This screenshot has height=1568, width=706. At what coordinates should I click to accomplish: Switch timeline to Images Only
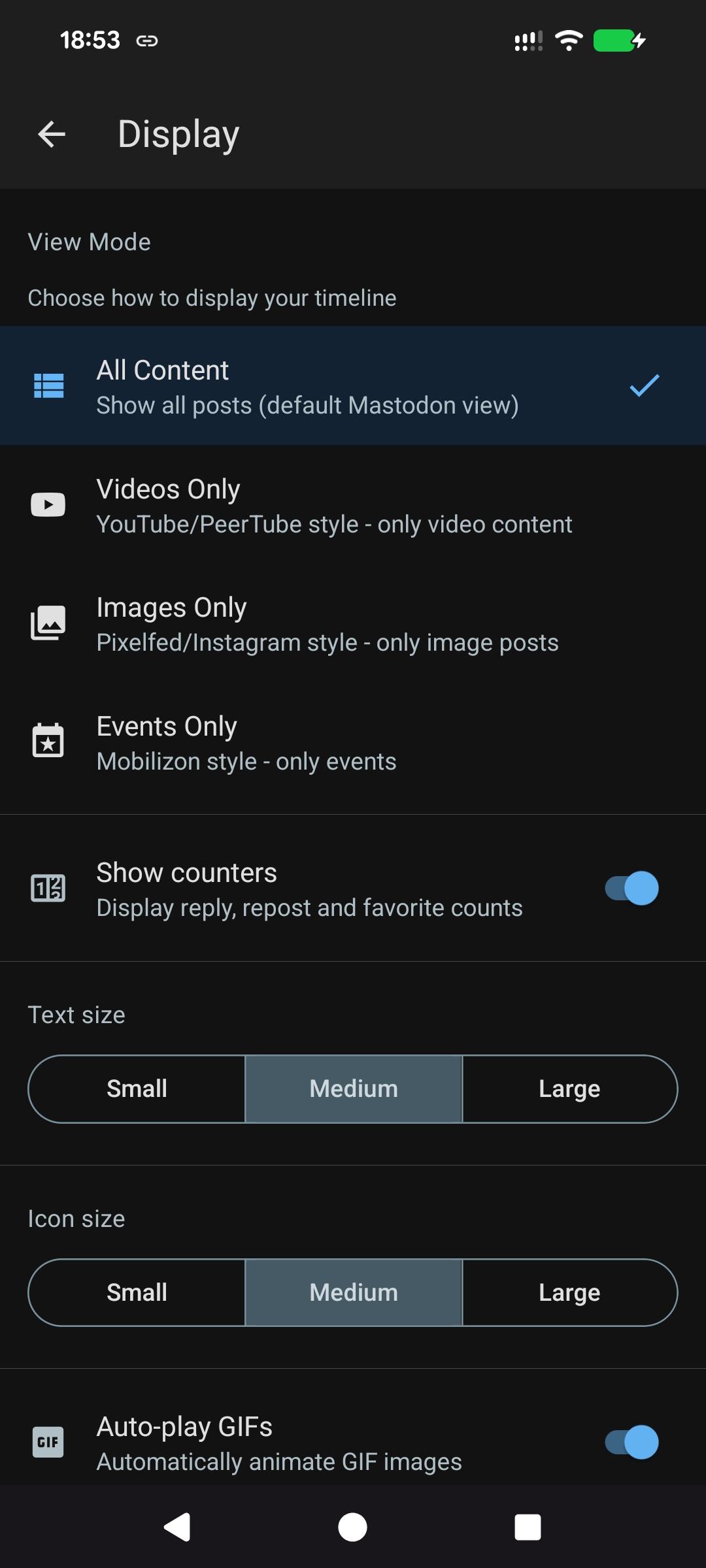tap(353, 624)
